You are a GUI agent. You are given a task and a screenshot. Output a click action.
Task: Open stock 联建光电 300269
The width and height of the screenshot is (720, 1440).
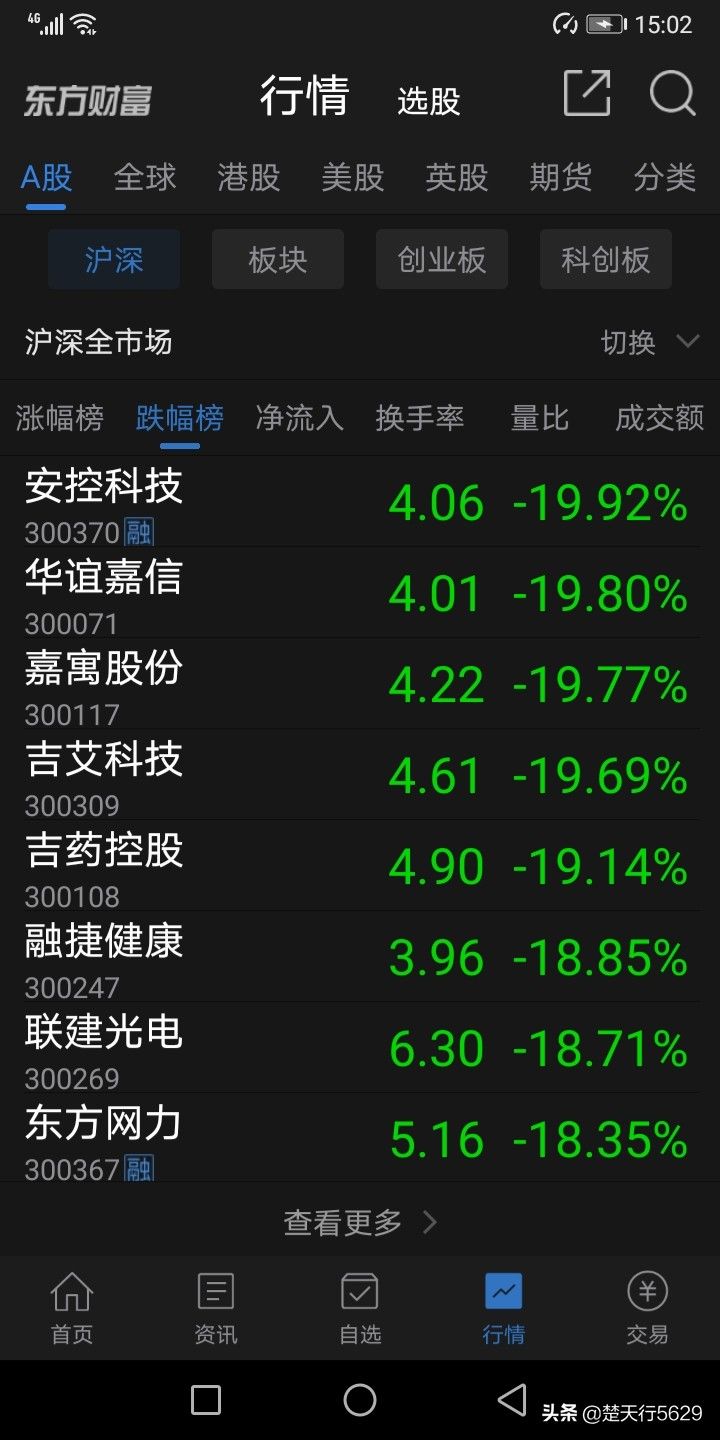pos(360,1048)
